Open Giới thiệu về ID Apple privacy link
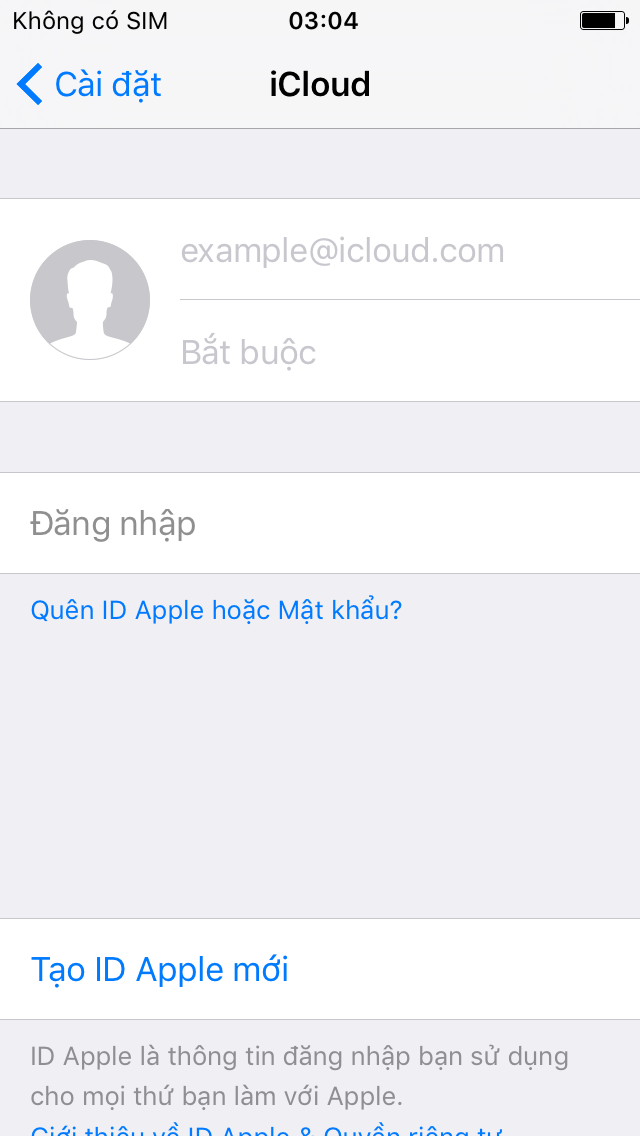This screenshot has height=1136, width=640. pos(267,1129)
